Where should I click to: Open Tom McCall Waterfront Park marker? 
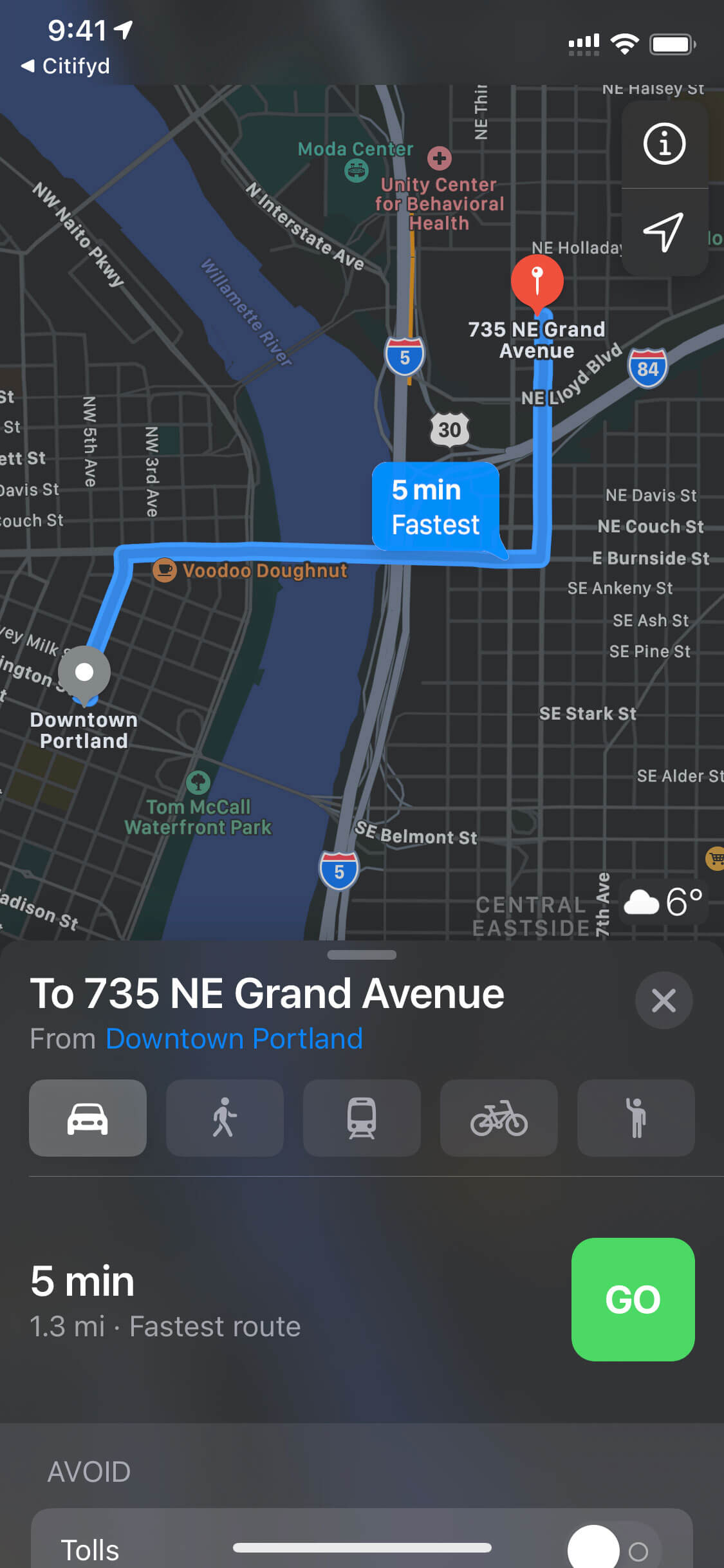(x=198, y=783)
